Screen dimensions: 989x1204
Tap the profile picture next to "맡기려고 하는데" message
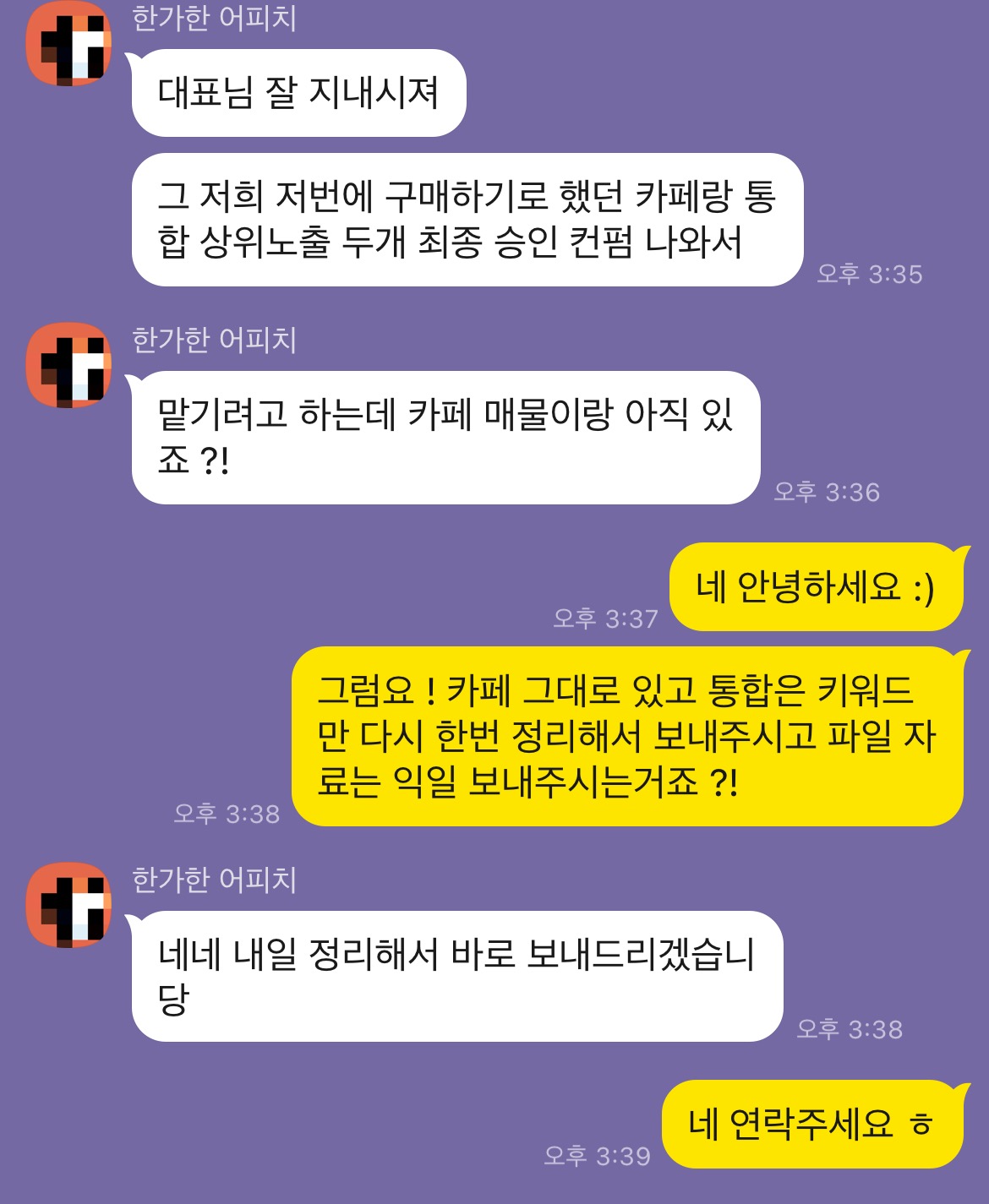tap(69, 365)
